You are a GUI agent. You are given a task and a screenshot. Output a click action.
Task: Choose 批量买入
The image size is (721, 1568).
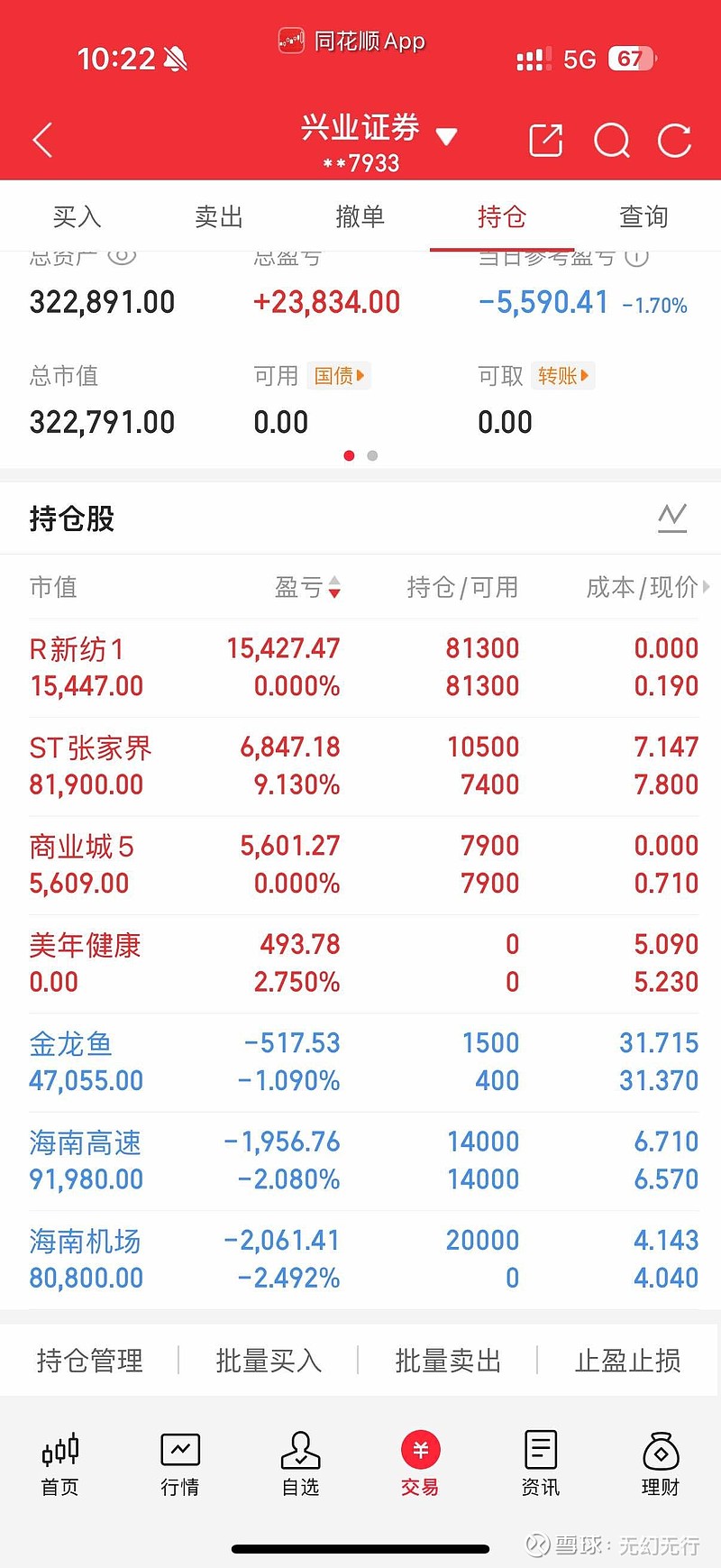click(269, 1360)
